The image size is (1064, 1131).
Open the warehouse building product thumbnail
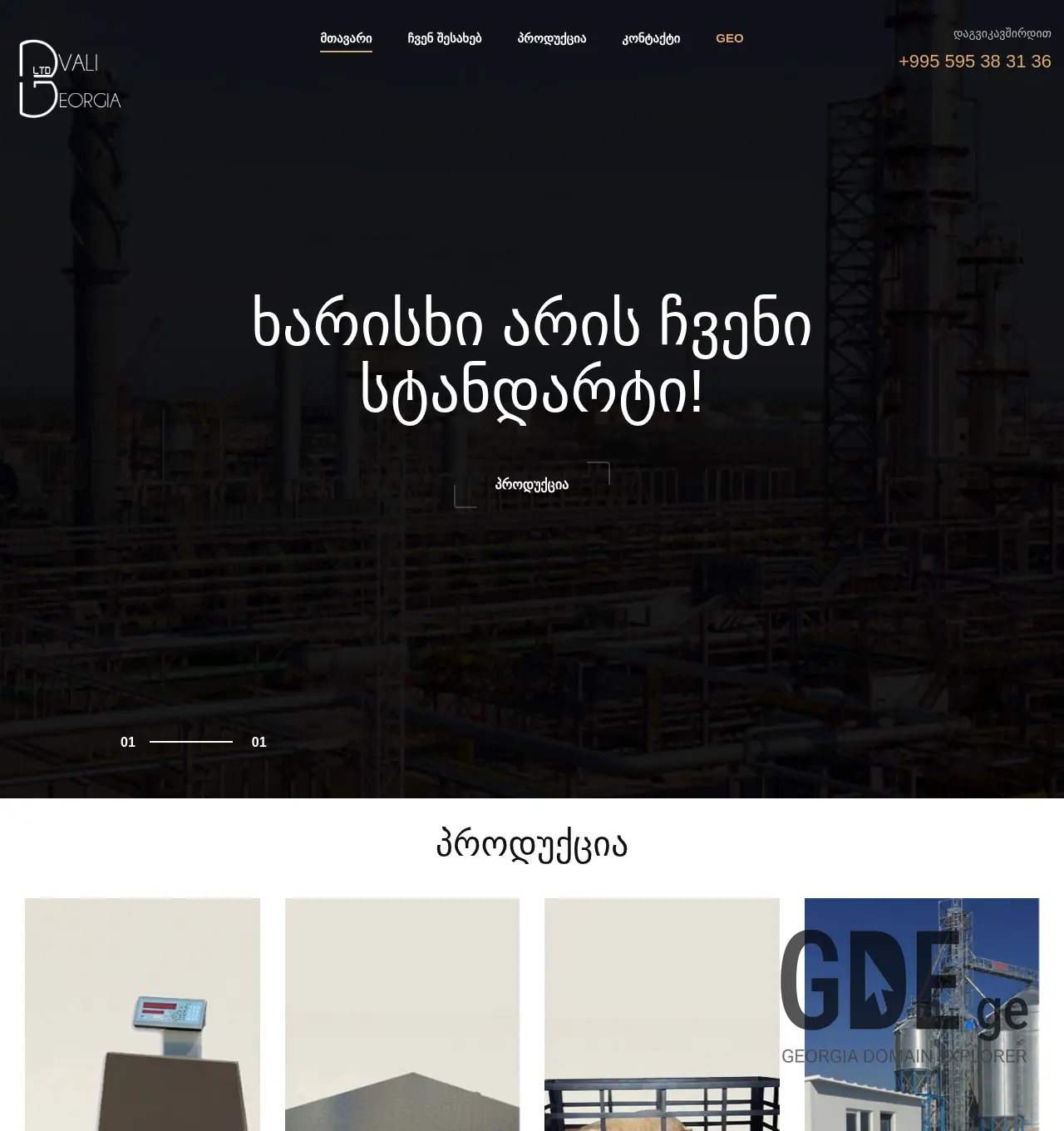pos(402,1015)
